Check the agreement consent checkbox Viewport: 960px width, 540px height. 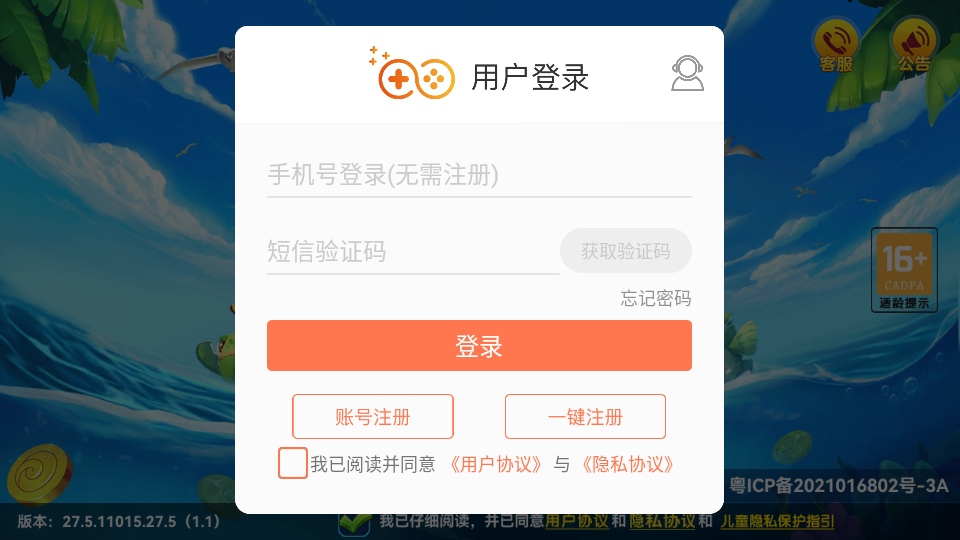coord(292,464)
